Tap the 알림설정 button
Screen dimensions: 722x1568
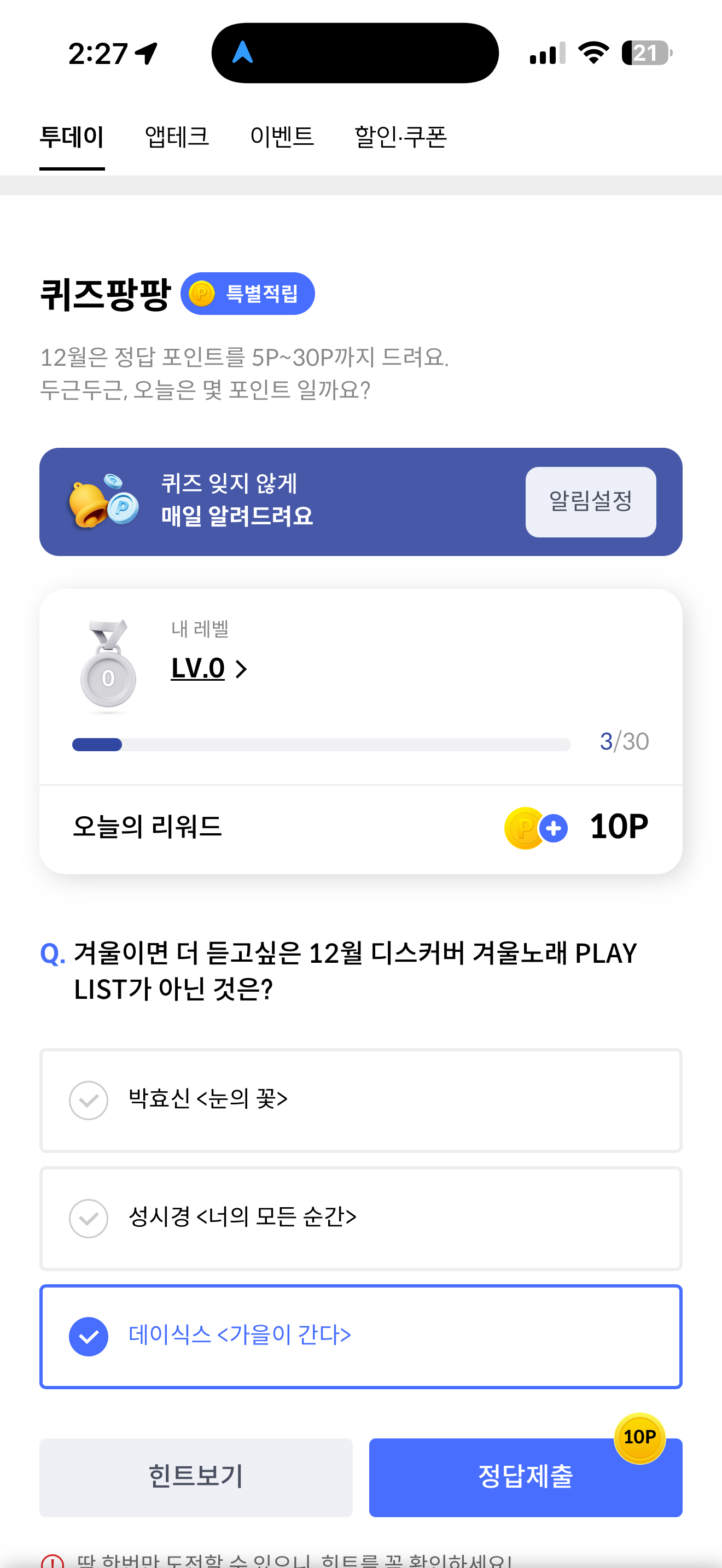pos(591,501)
